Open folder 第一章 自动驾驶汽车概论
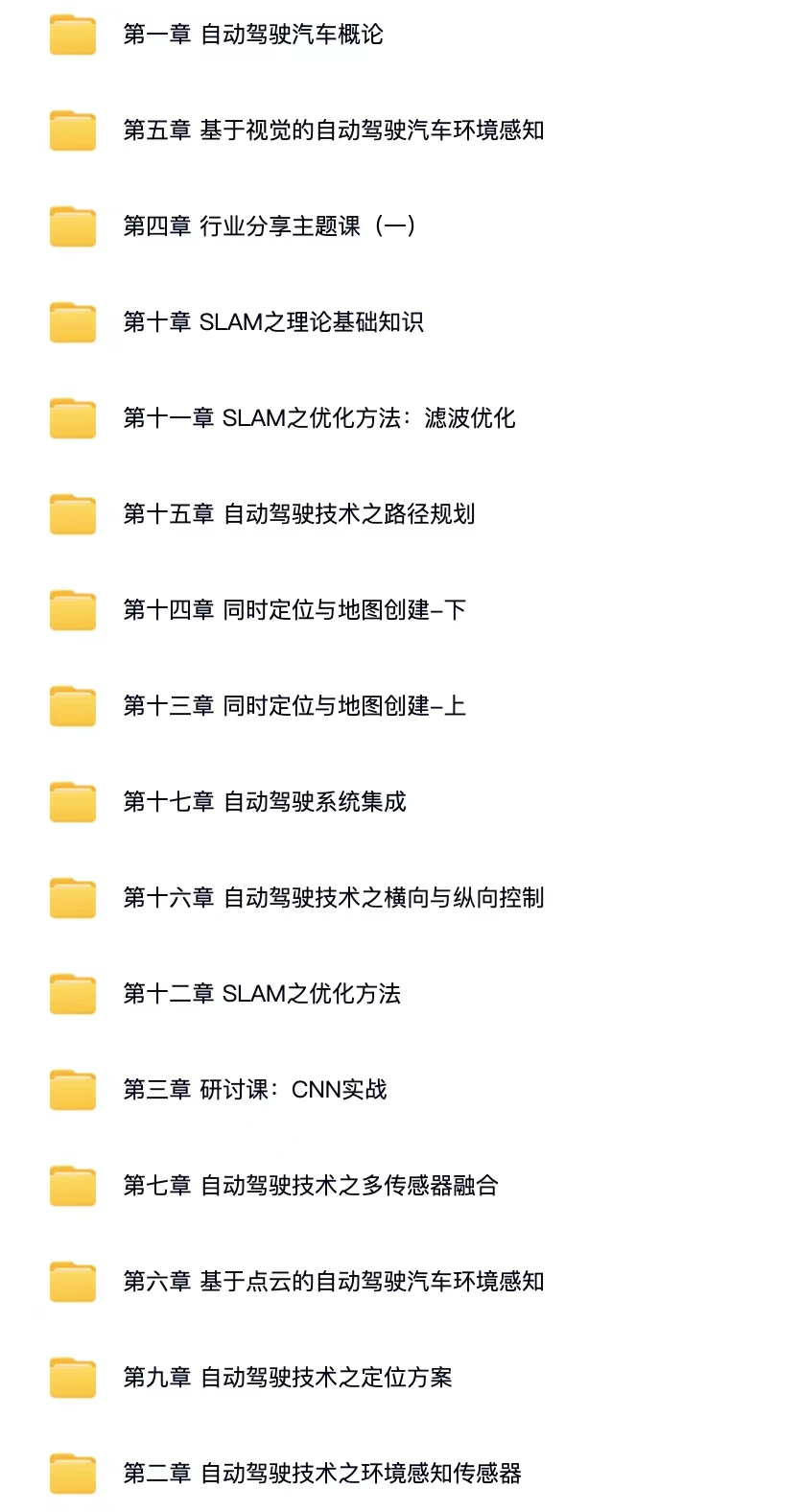The height and width of the screenshot is (1512, 800). pyautogui.click(x=253, y=35)
